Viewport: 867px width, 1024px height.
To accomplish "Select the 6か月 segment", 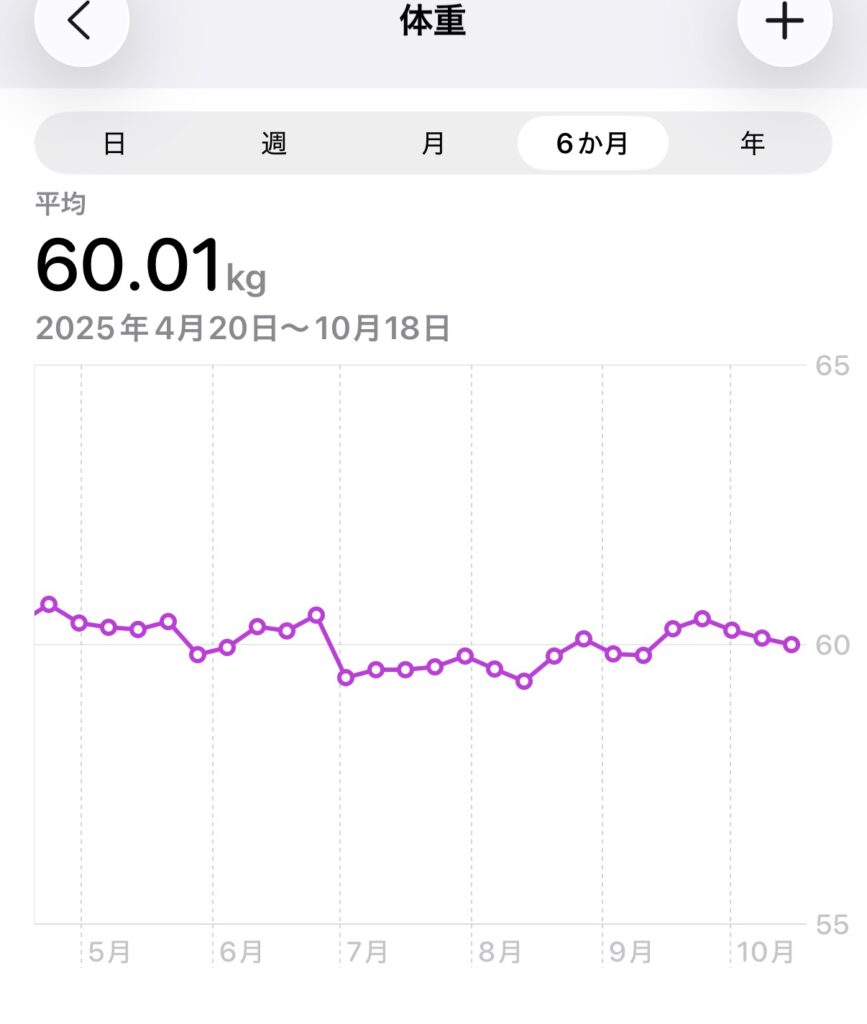I will coord(592,143).
